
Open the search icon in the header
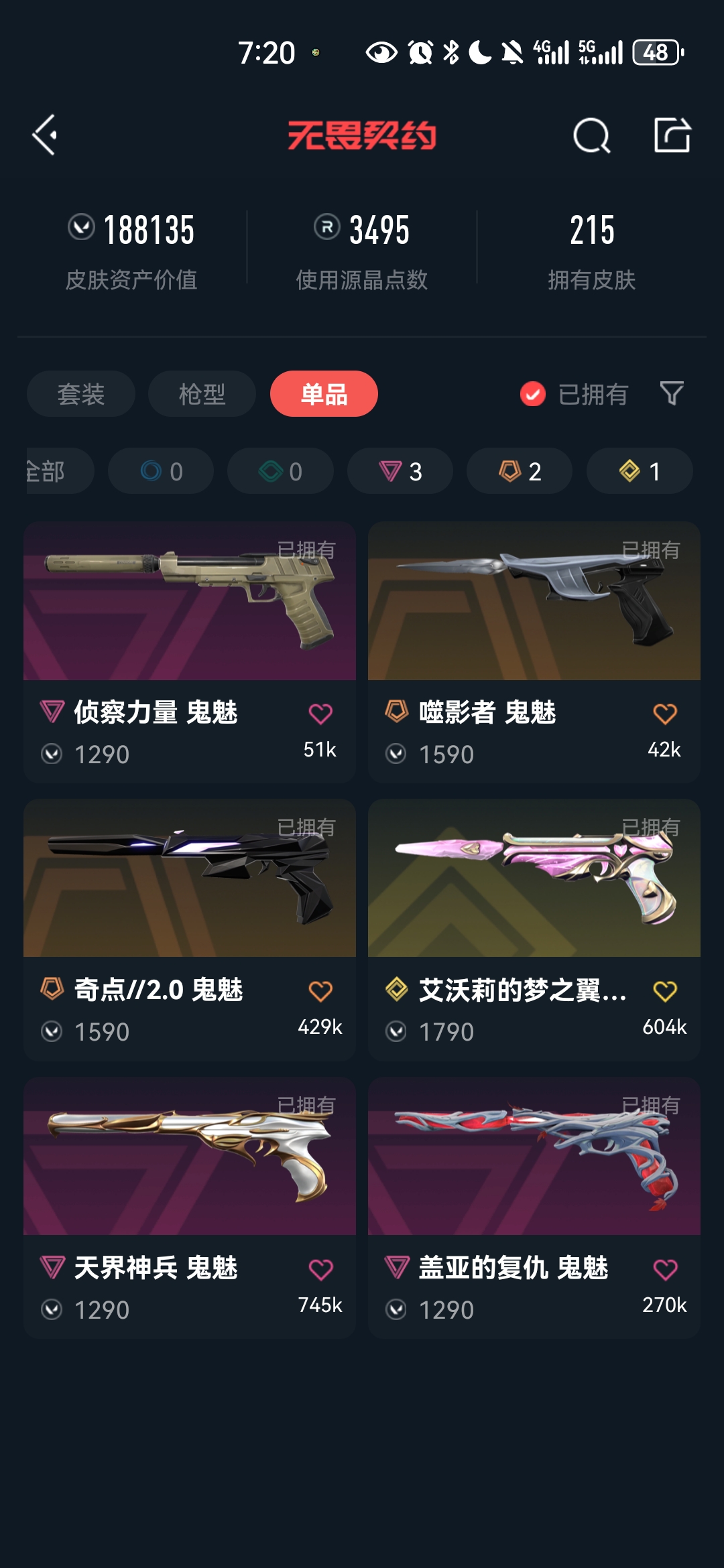pos(591,135)
